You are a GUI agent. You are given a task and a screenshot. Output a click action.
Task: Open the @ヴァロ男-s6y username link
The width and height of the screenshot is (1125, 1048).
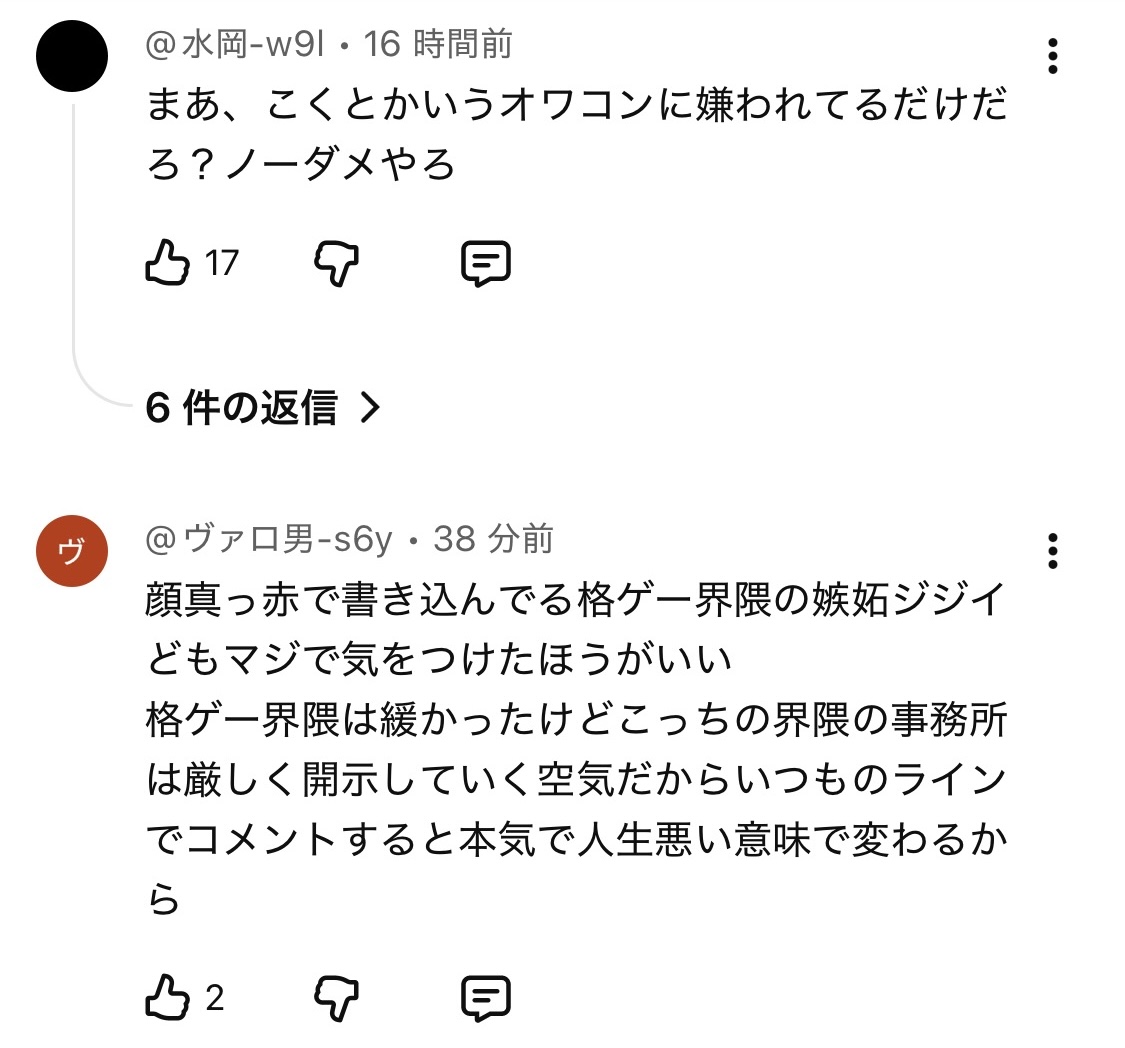[x=269, y=539]
